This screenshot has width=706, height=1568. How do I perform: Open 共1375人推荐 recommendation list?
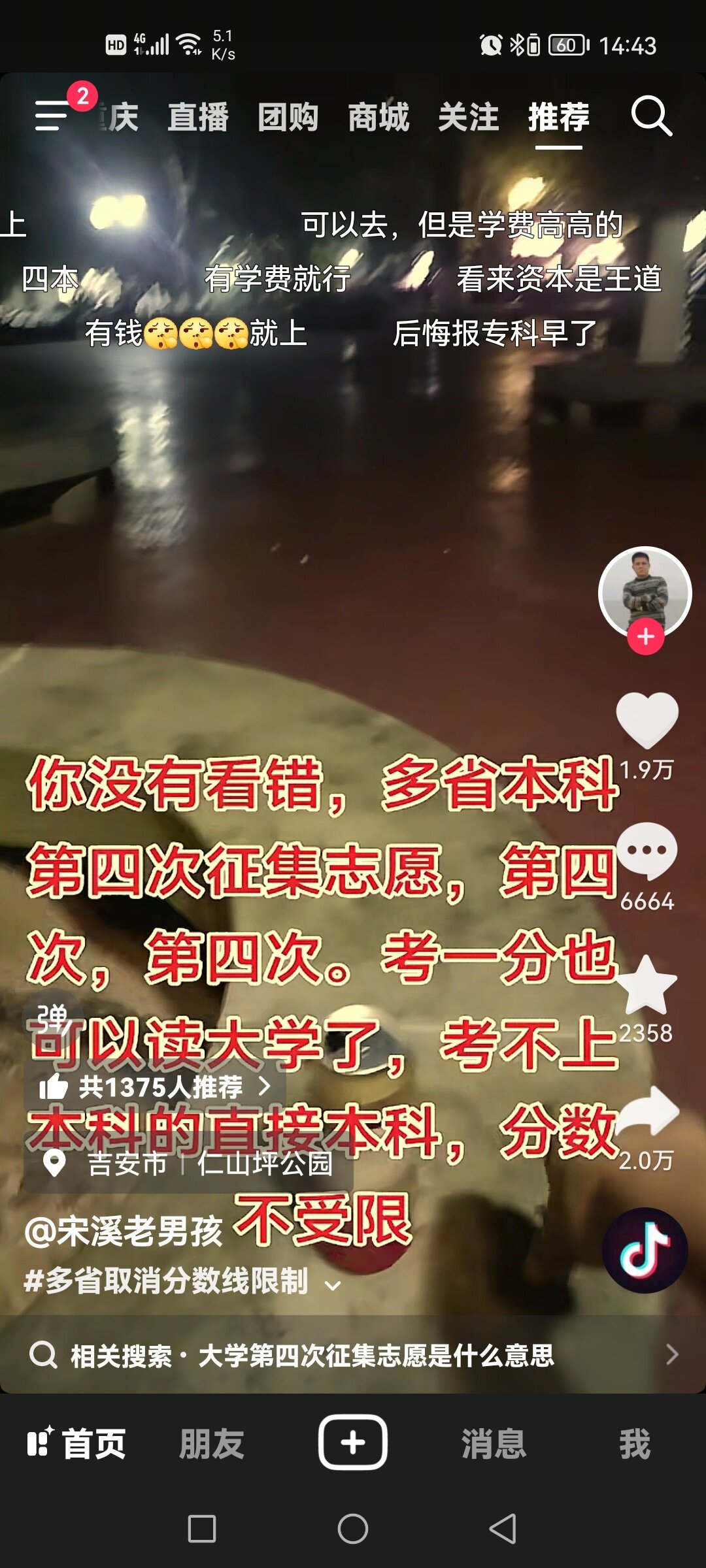click(156, 1086)
